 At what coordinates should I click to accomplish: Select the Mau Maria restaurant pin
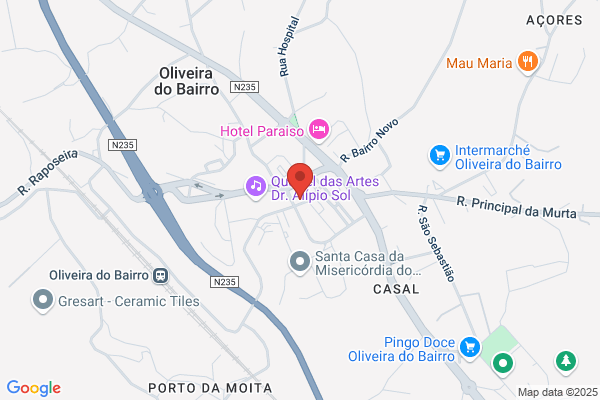(528, 62)
